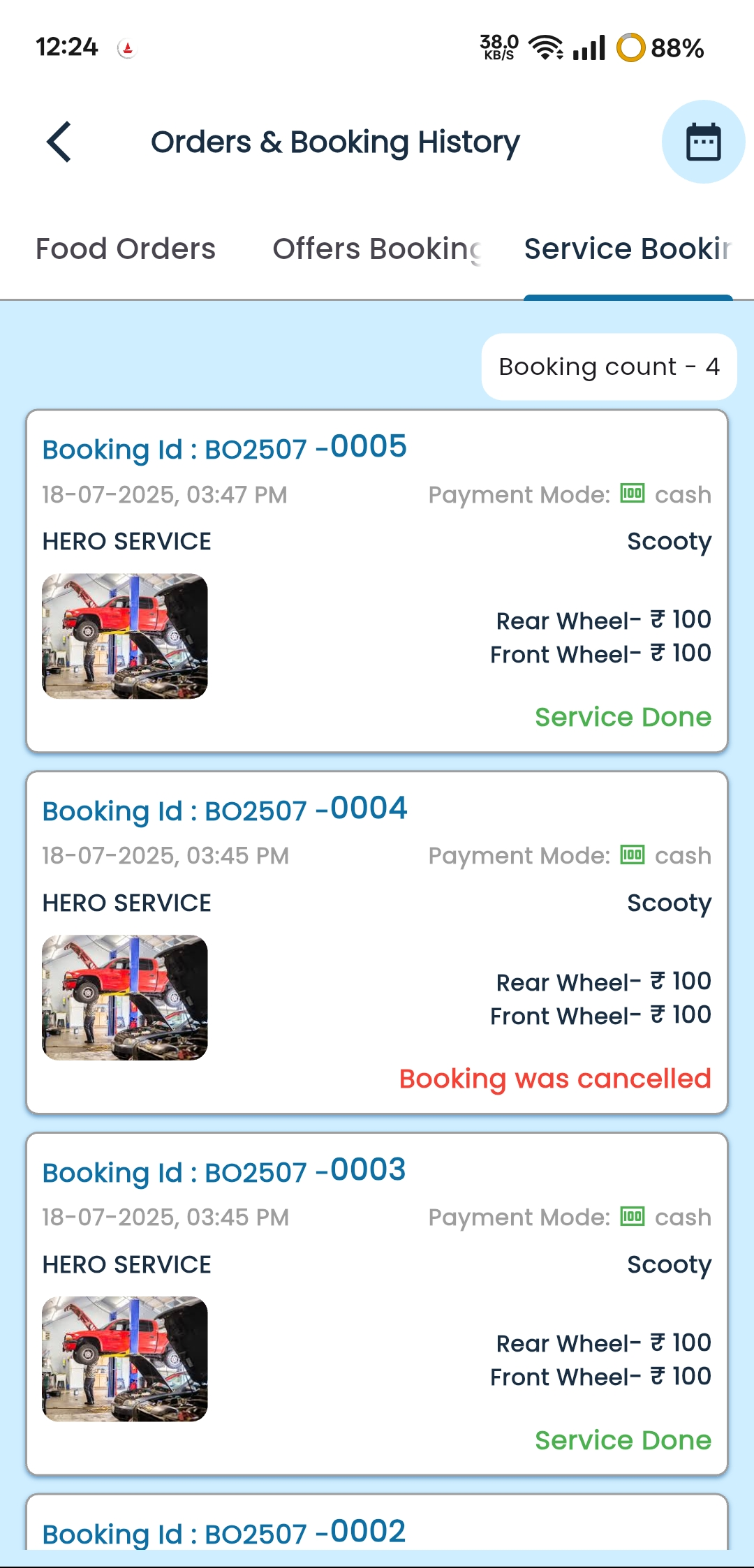The width and height of the screenshot is (754, 1568).
Task: Switch to the Offers Booking tab
Action: 377,249
